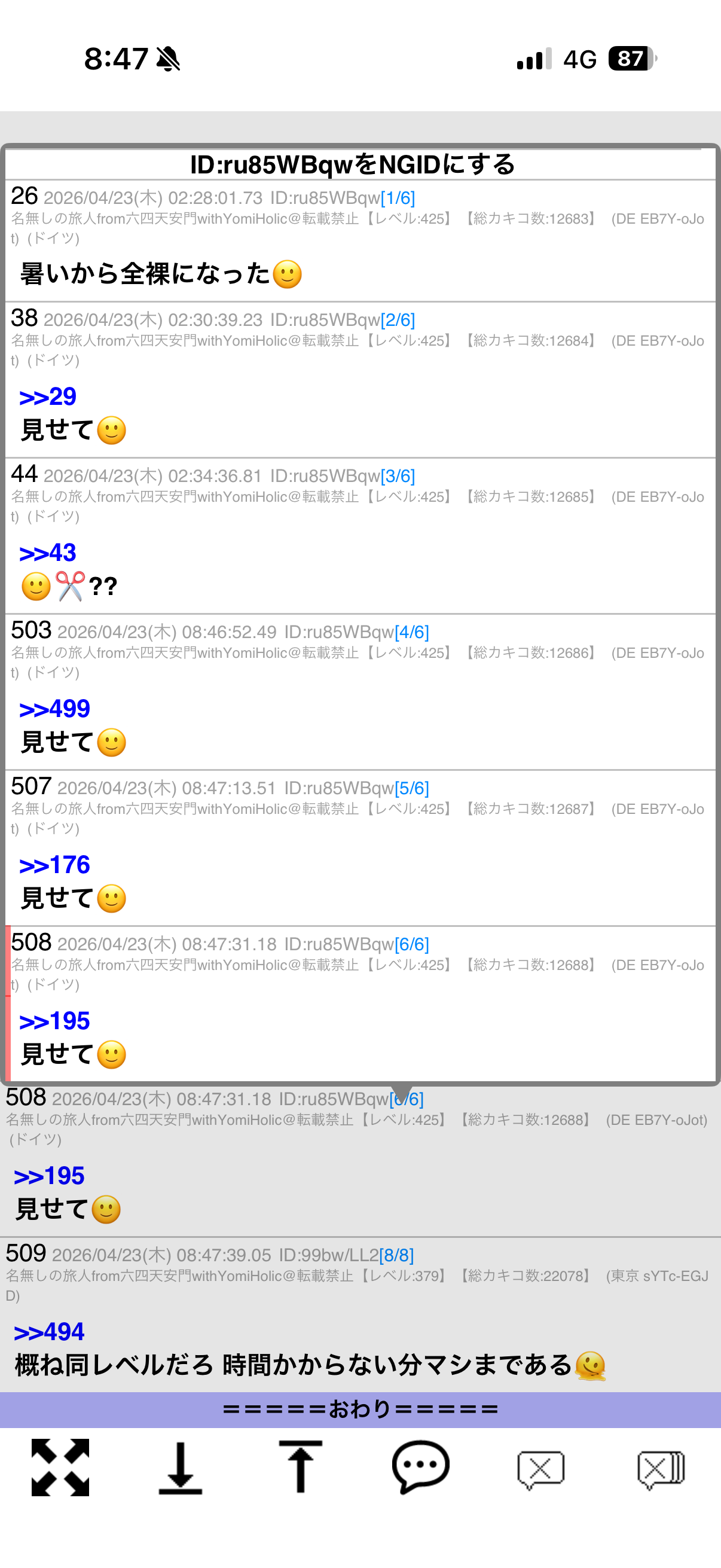Jump to the bottom of the thread

coord(180,1467)
